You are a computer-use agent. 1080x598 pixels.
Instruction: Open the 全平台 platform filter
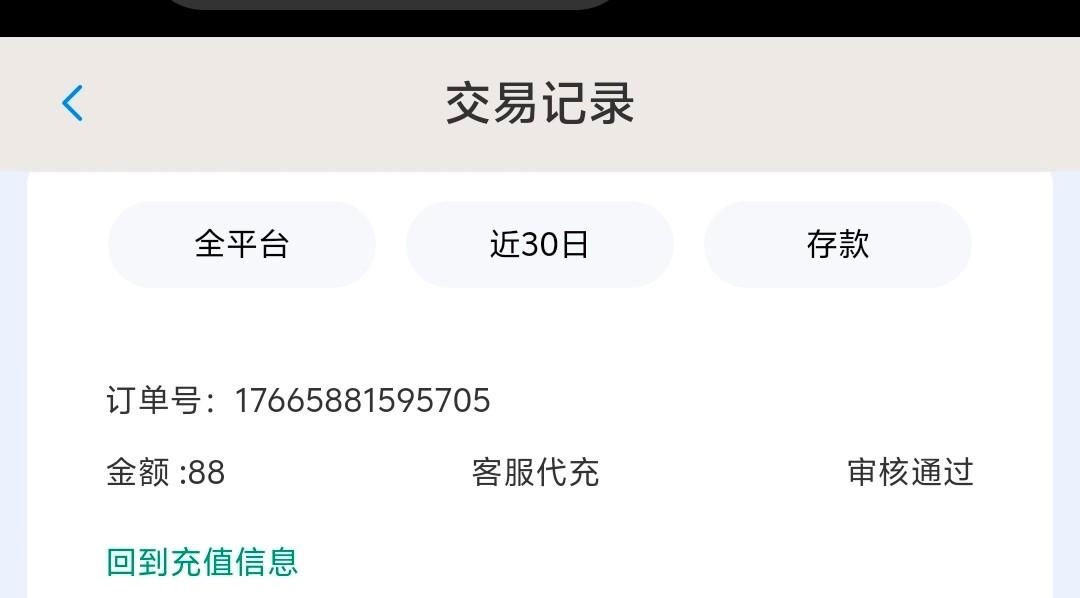(241, 244)
